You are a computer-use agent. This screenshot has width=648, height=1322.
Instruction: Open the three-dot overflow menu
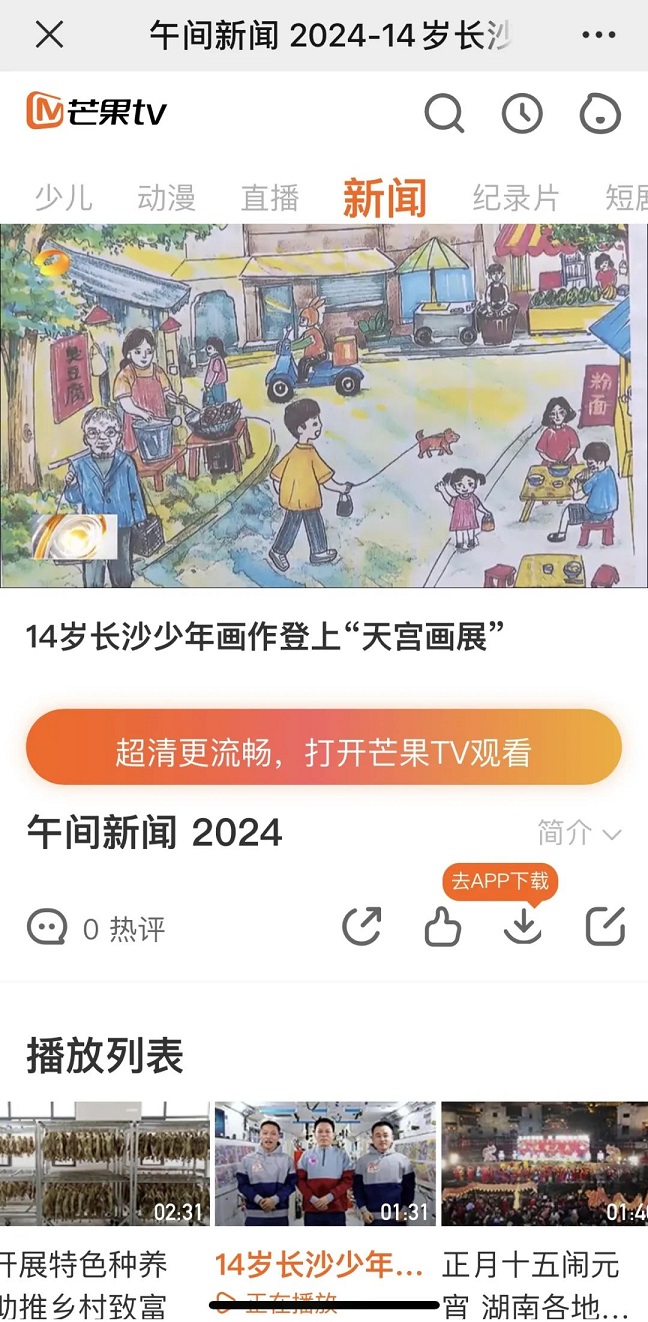point(598,35)
